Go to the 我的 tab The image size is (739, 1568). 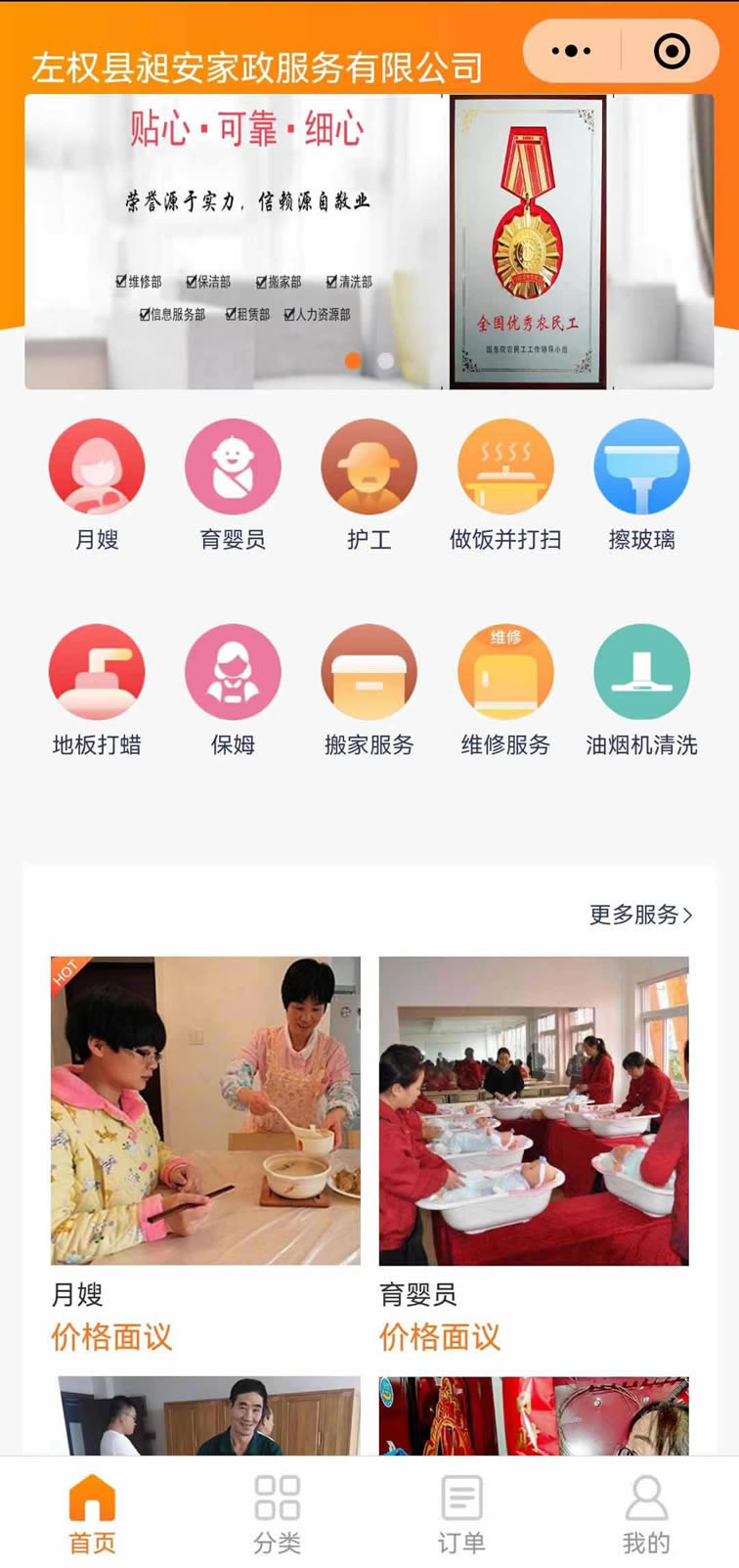(646, 1513)
